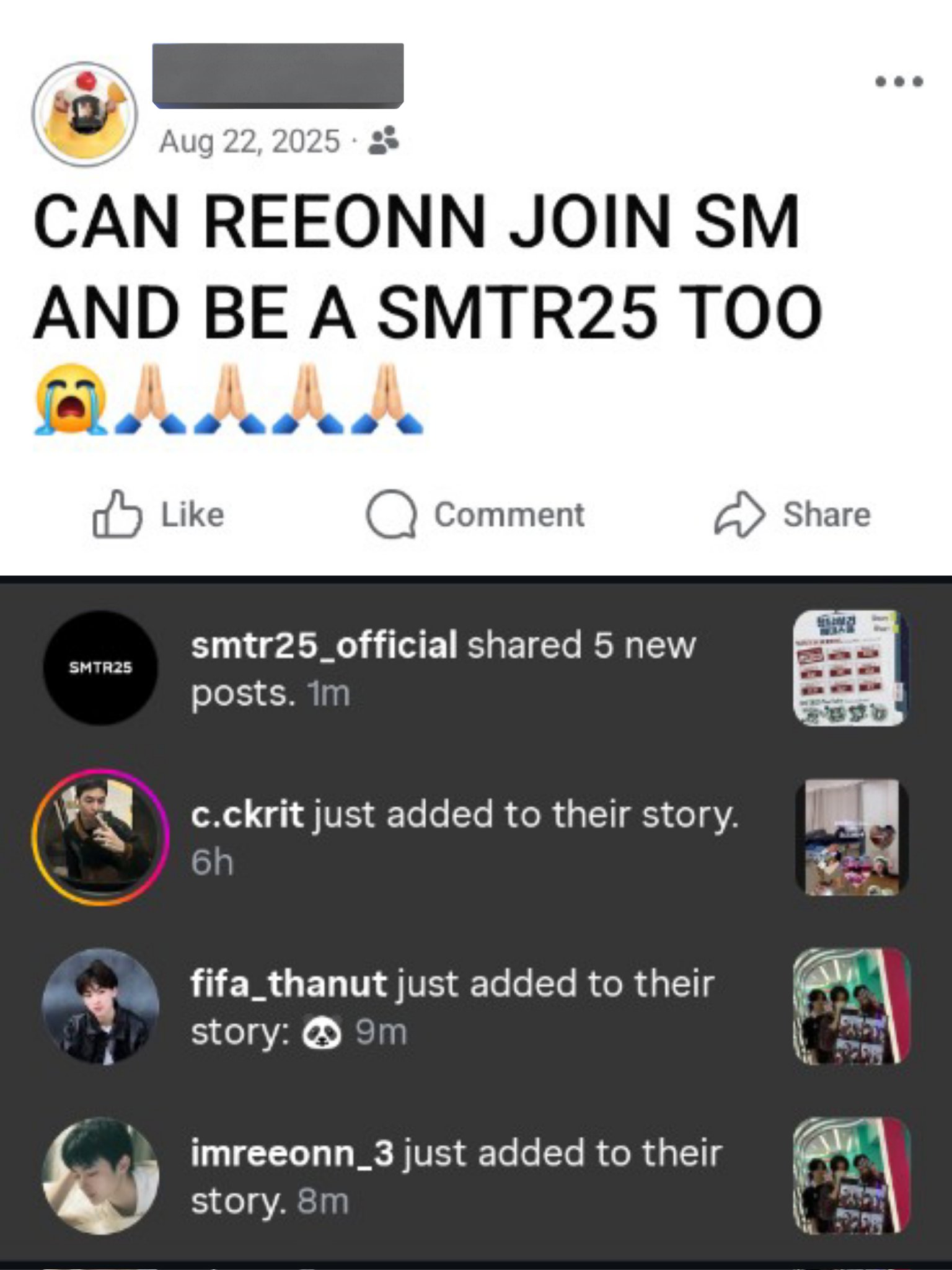This screenshot has height=1270, width=952.
Task: Comment on the REEONN post
Action: 475,514
